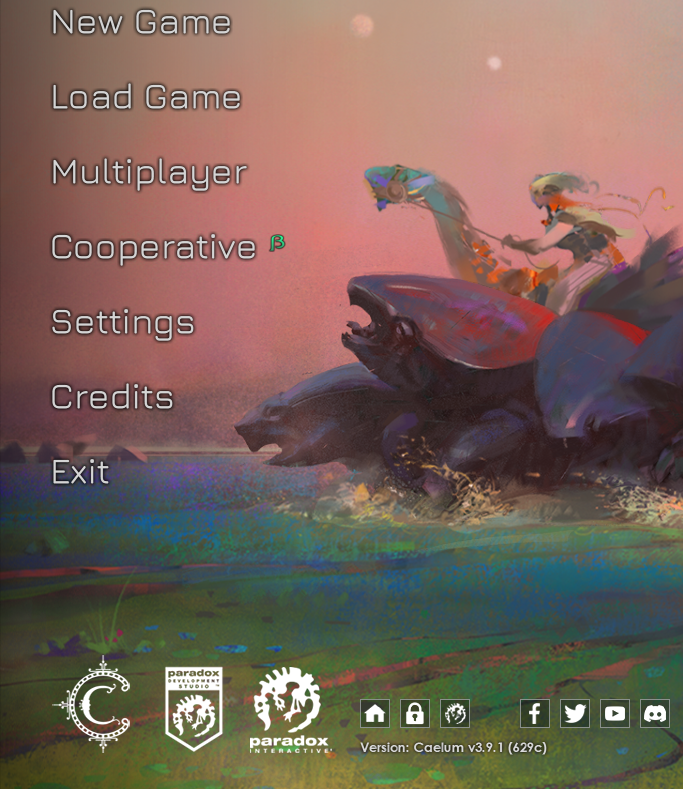Open the Load Game menu
The image size is (683, 789).
(x=146, y=97)
